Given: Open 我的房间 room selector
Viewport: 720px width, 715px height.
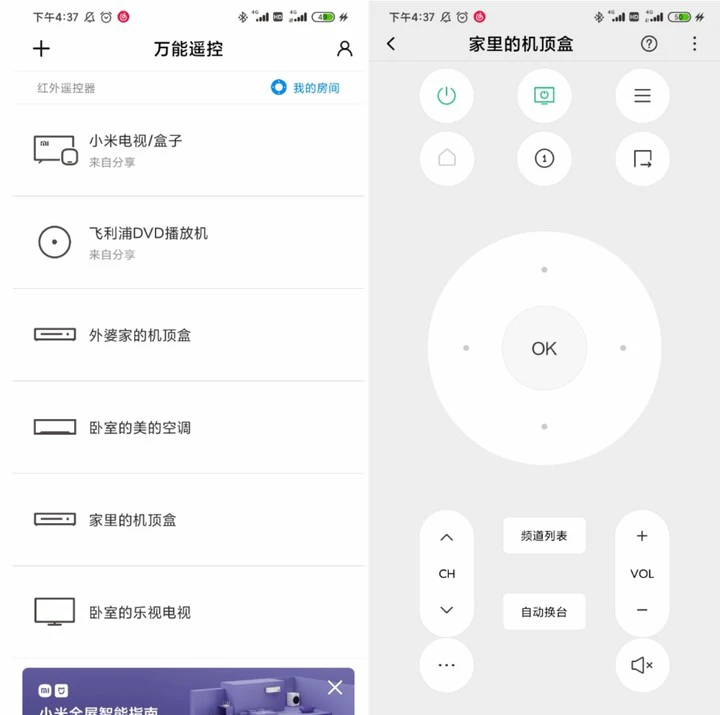Looking at the screenshot, I should [x=306, y=88].
